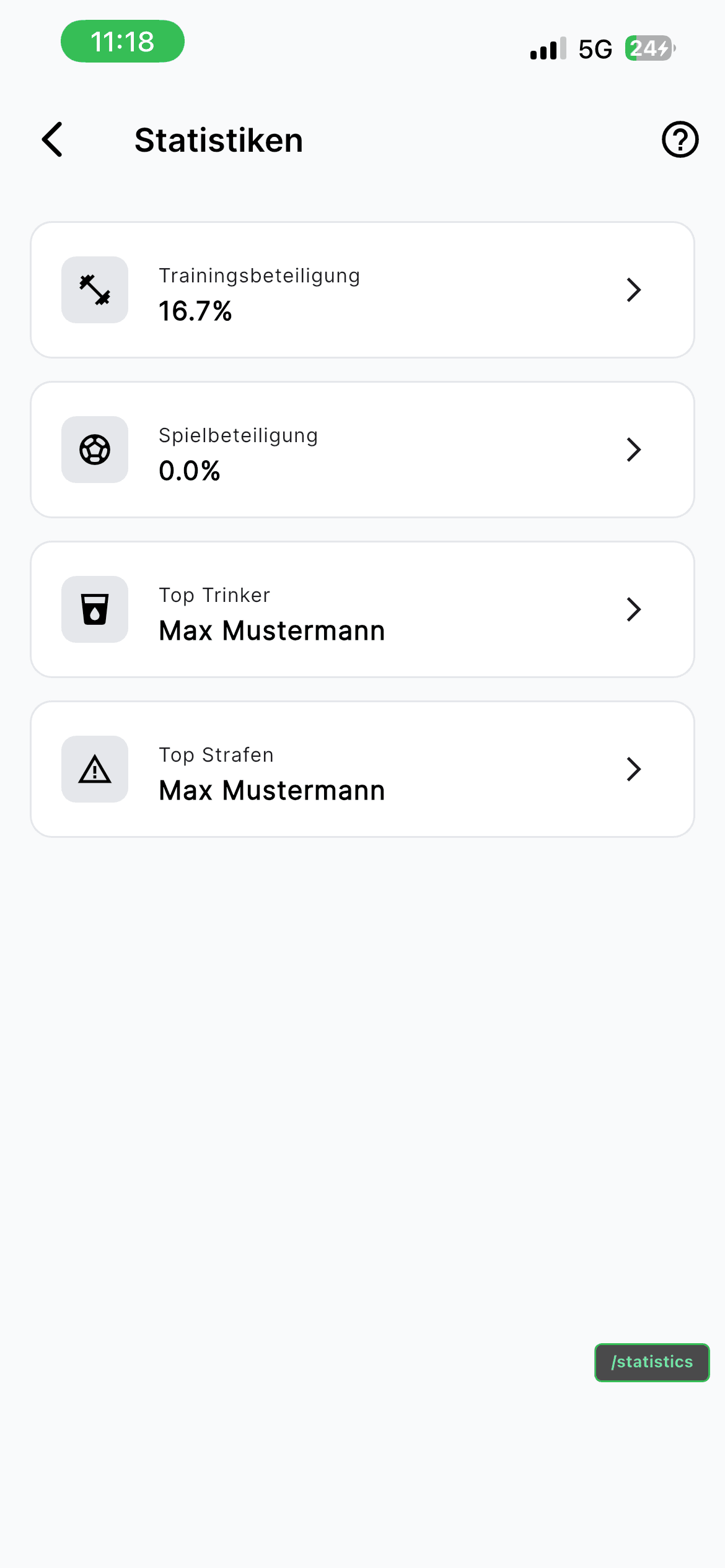Screen dimensions: 725x1568
Task: Open Spielbeteiligung details using the chevron
Action: (x=633, y=450)
